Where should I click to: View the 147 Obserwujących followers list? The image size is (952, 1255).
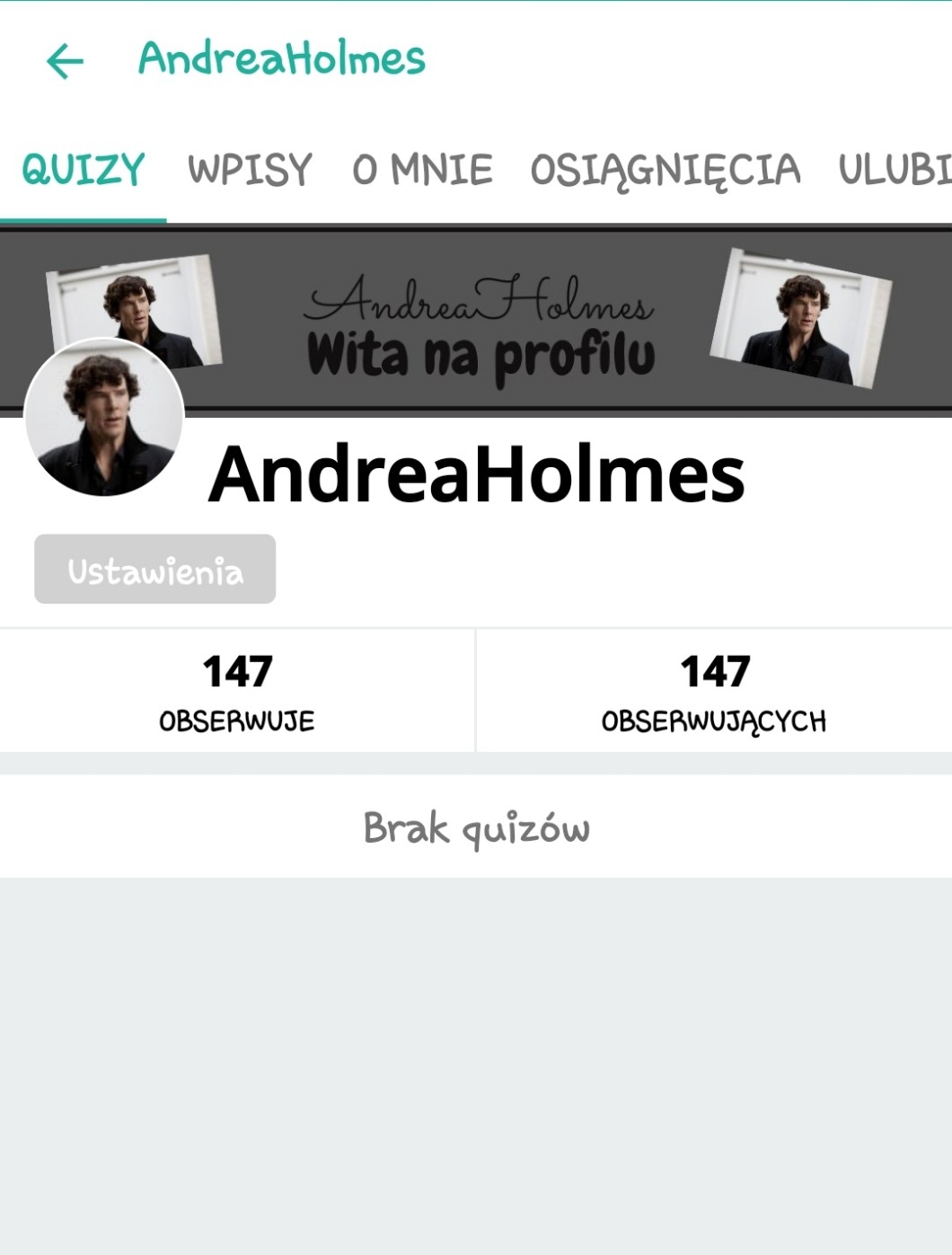(x=714, y=691)
